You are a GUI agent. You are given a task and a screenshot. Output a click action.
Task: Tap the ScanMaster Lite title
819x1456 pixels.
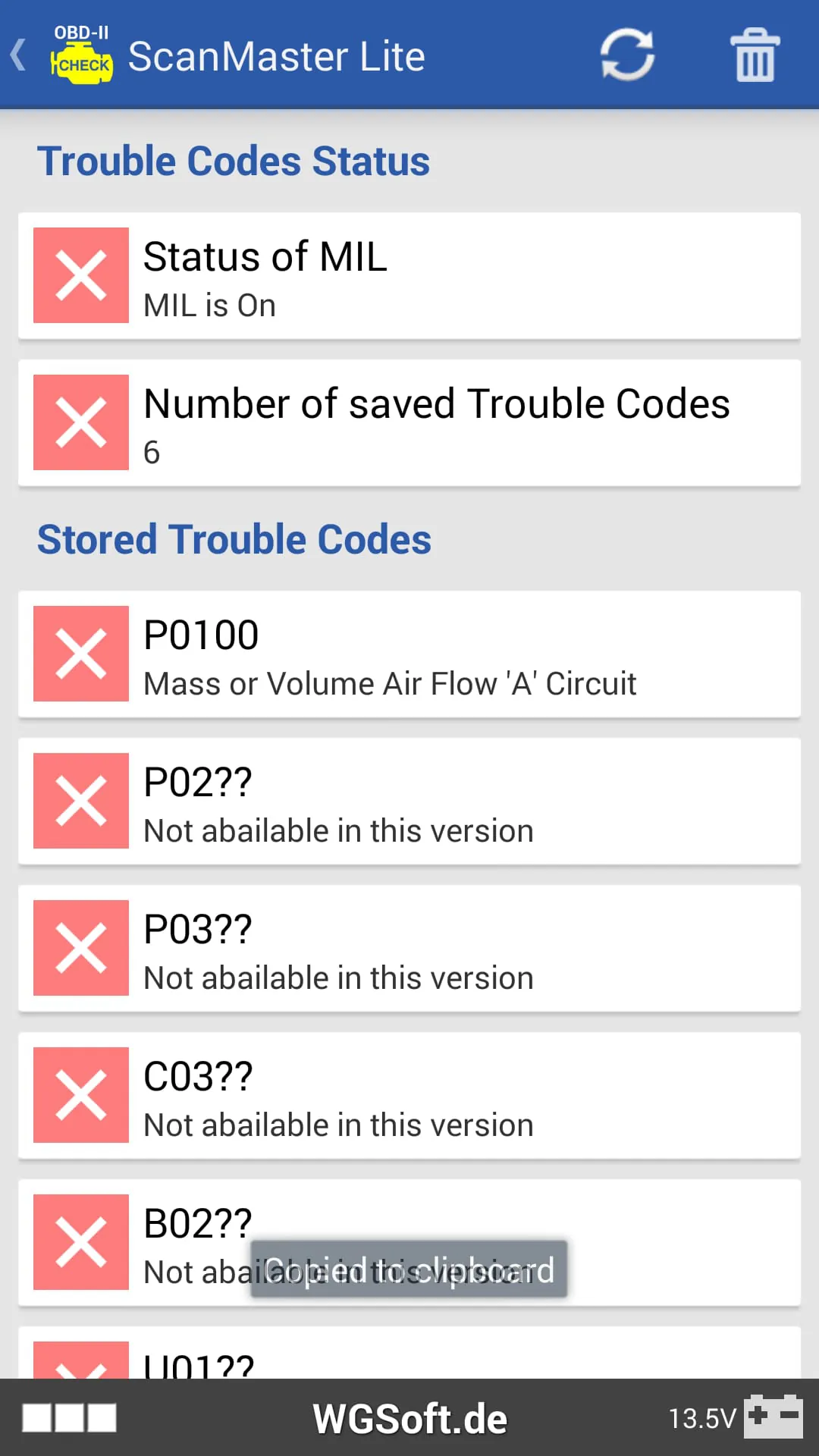click(276, 56)
